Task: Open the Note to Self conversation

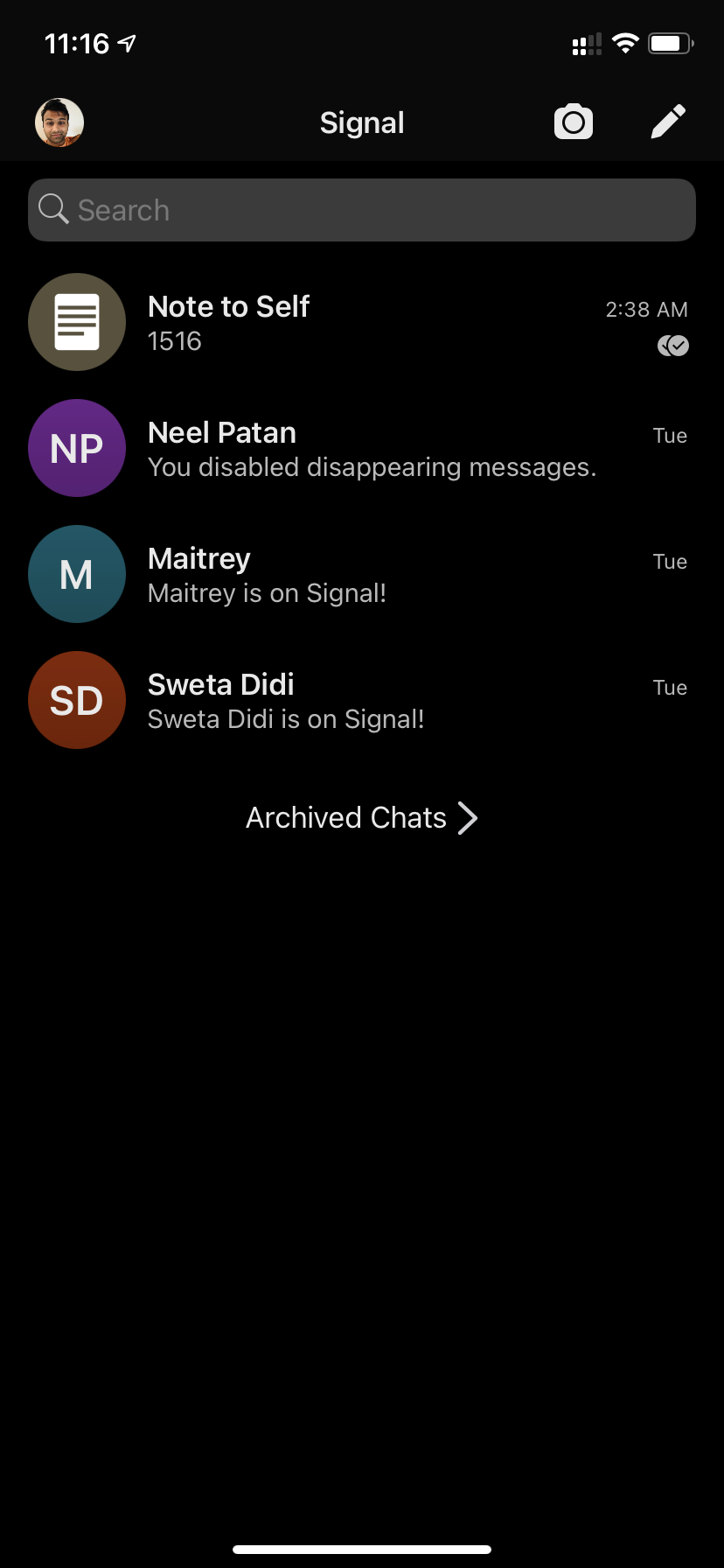Action: (x=350, y=322)
